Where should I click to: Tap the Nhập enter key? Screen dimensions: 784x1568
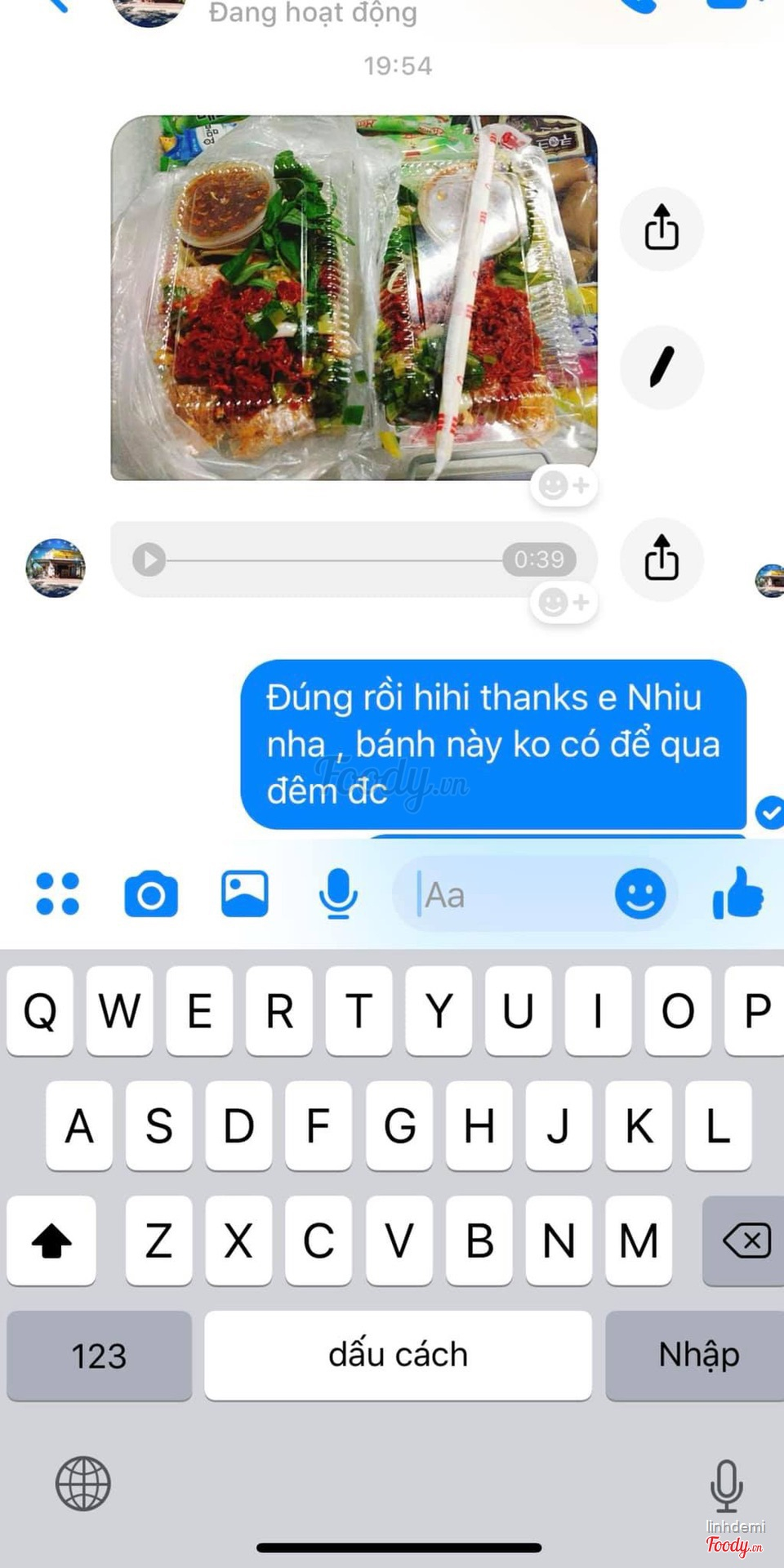pyautogui.click(x=697, y=1356)
